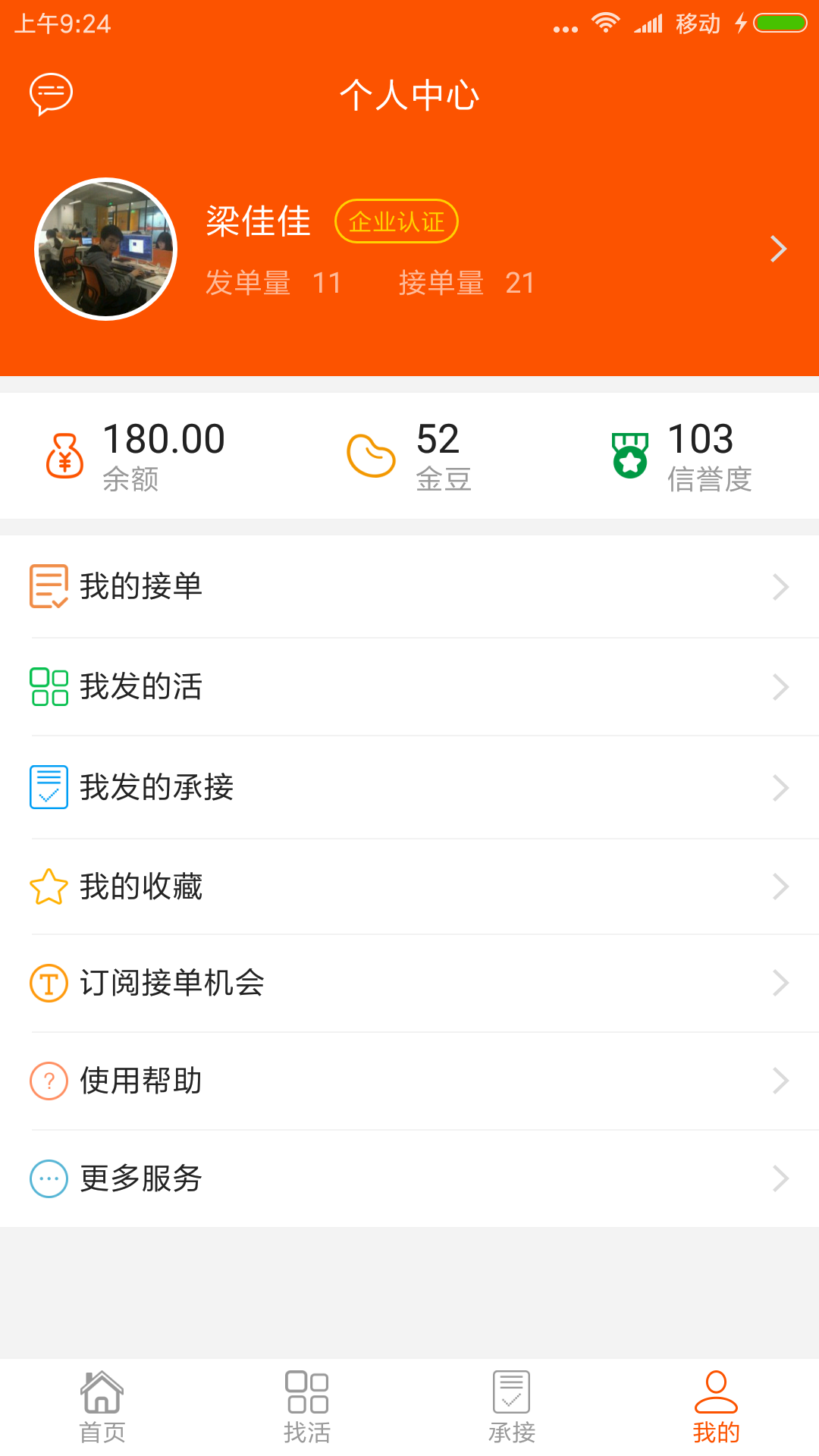Switch to the 承接 tab
The height and width of the screenshot is (1456, 819).
click(x=512, y=1407)
